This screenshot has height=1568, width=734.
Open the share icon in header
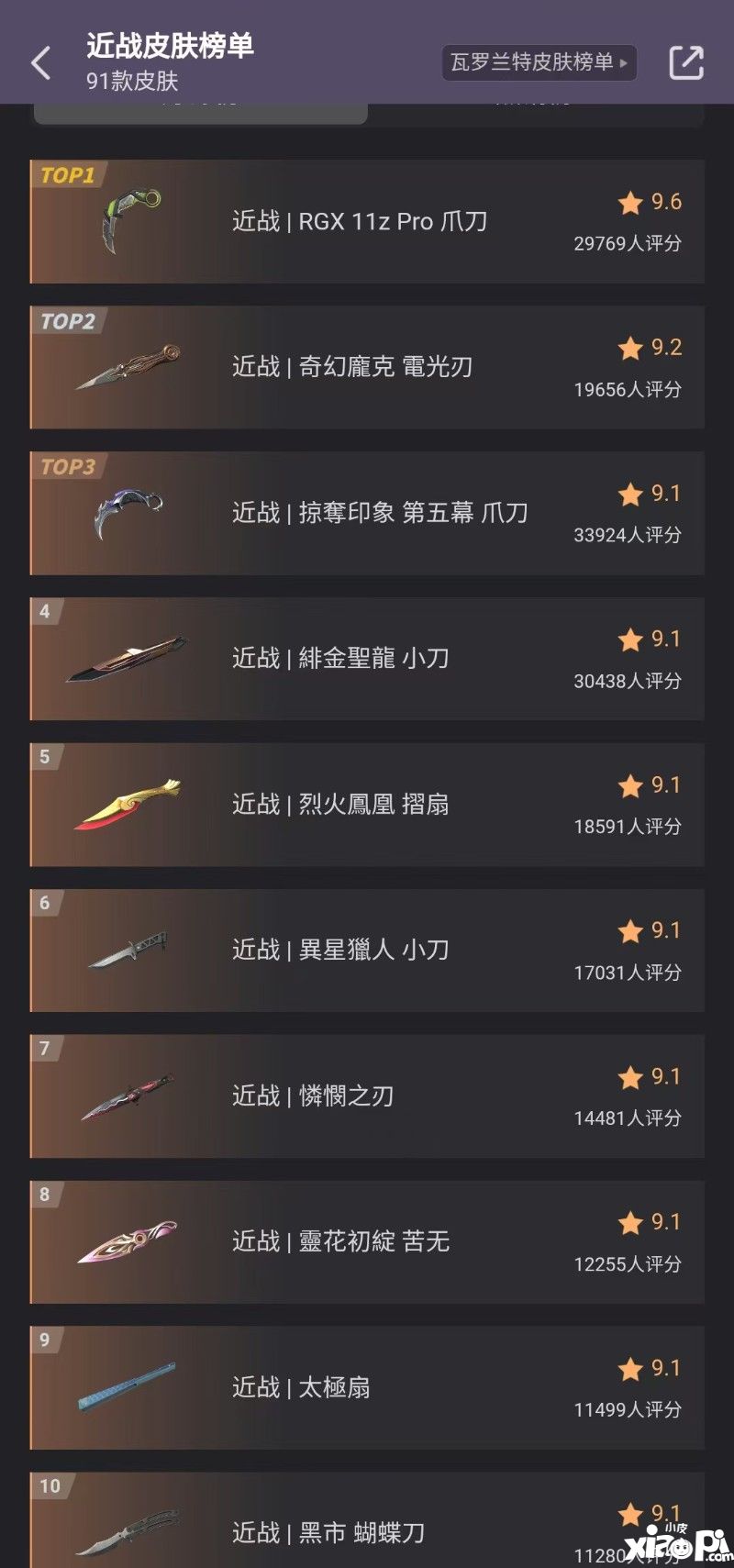click(x=685, y=62)
